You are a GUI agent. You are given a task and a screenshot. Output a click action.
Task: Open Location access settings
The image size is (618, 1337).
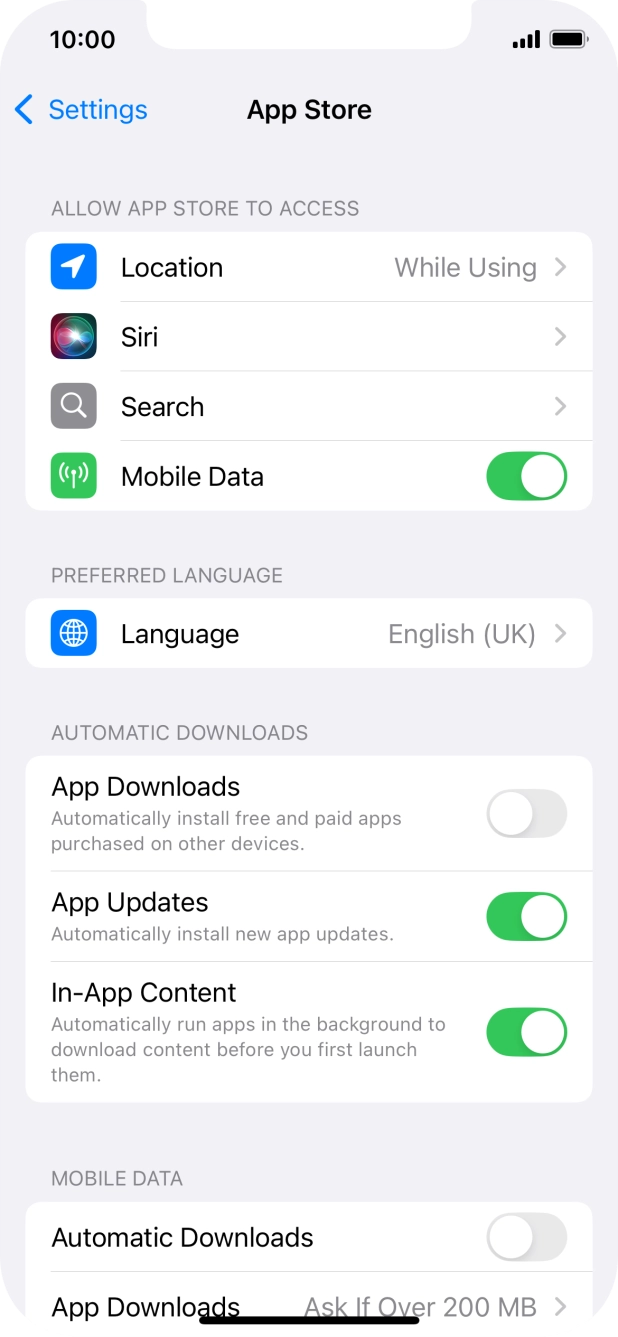pyautogui.click(x=308, y=268)
